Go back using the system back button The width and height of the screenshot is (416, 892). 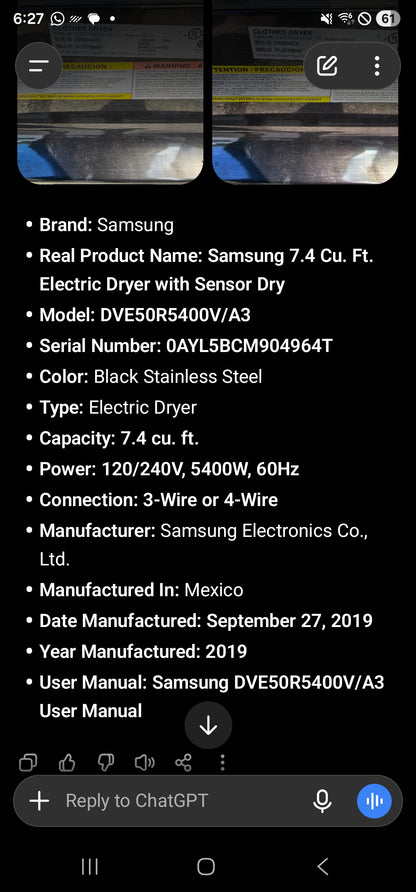point(323,866)
